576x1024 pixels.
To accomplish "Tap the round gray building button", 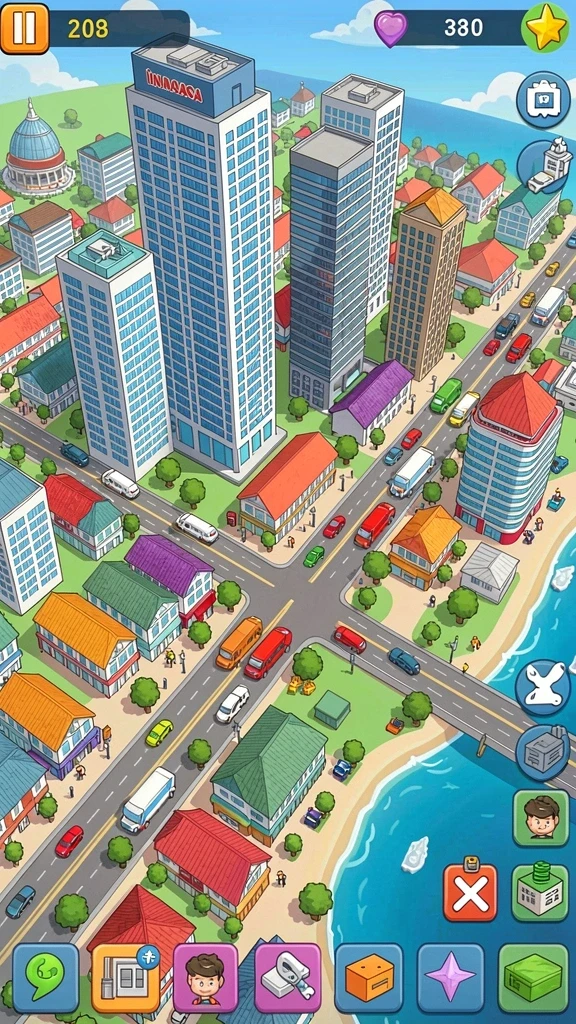I will 543,753.
